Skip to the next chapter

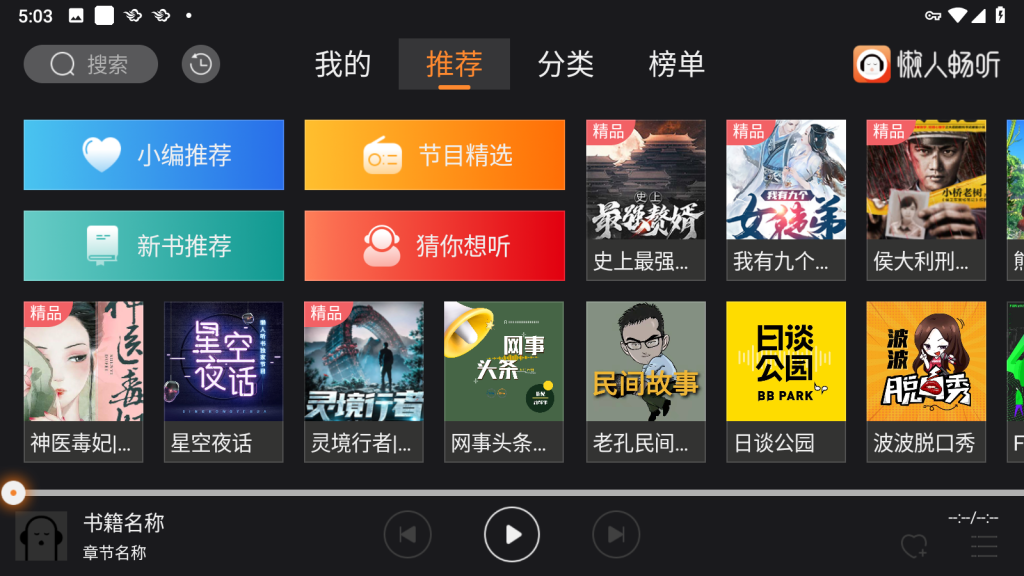(x=616, y=535)
